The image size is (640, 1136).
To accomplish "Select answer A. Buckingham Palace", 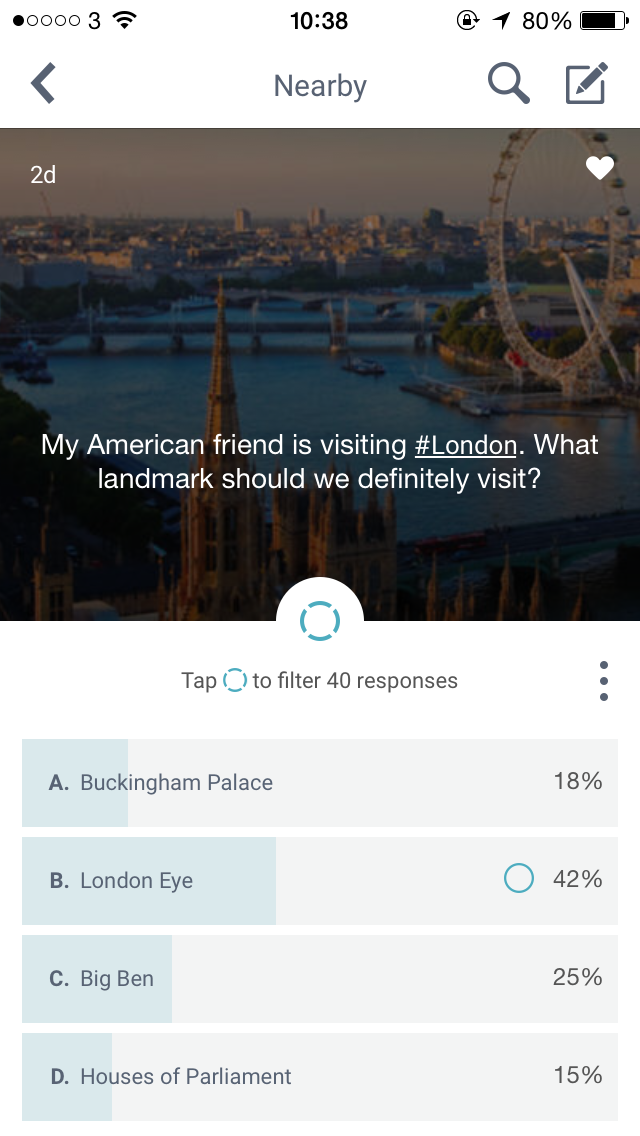I will pyautogui.click(x=320, y=783).
